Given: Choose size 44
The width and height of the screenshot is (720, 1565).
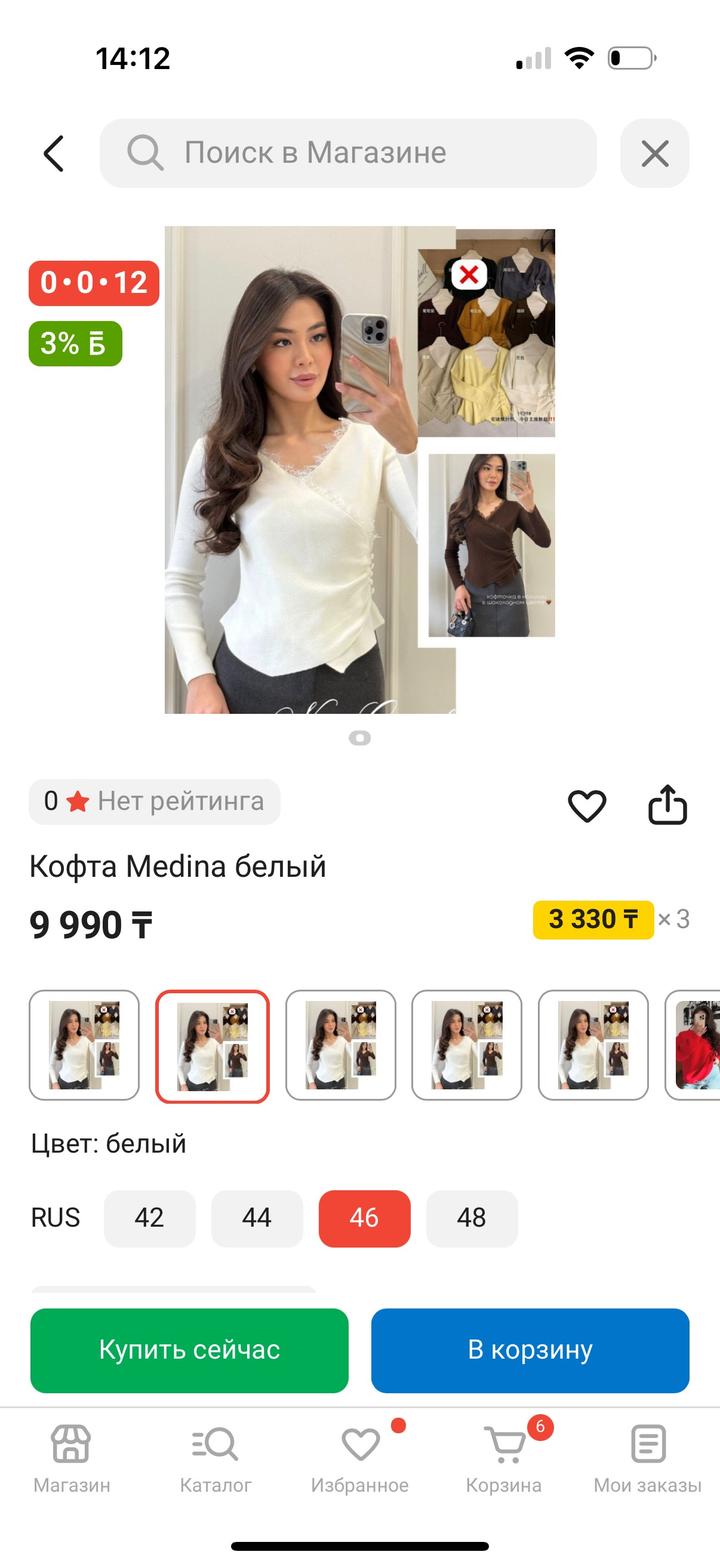Looking at the screenshot, I should [257, 1218].
